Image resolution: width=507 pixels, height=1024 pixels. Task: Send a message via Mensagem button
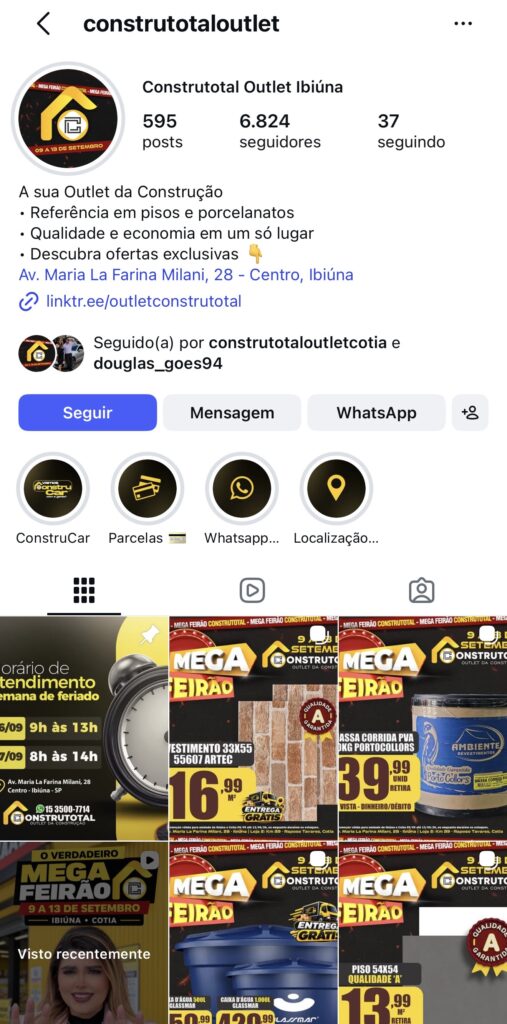coord(232,413)
